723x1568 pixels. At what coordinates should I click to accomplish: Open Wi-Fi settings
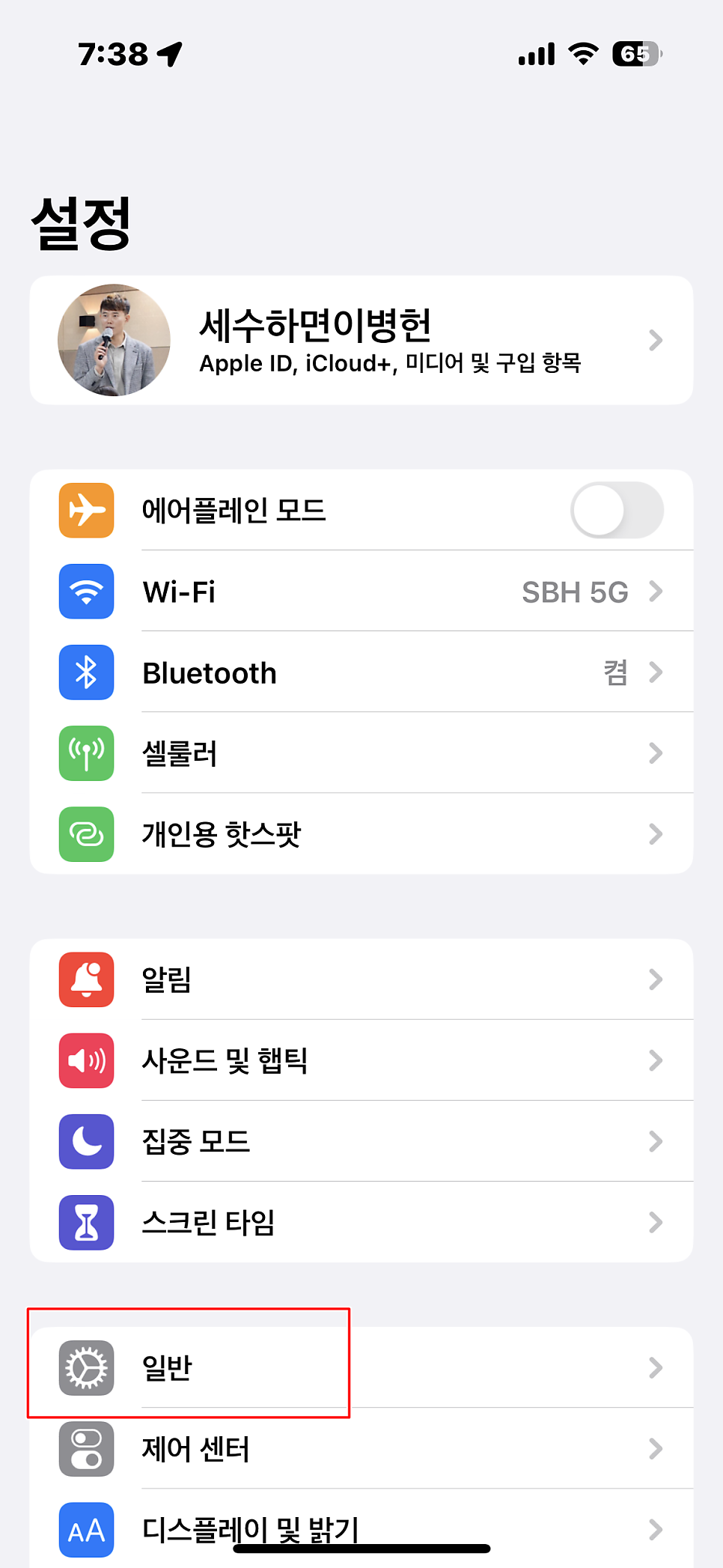point(361,592)
